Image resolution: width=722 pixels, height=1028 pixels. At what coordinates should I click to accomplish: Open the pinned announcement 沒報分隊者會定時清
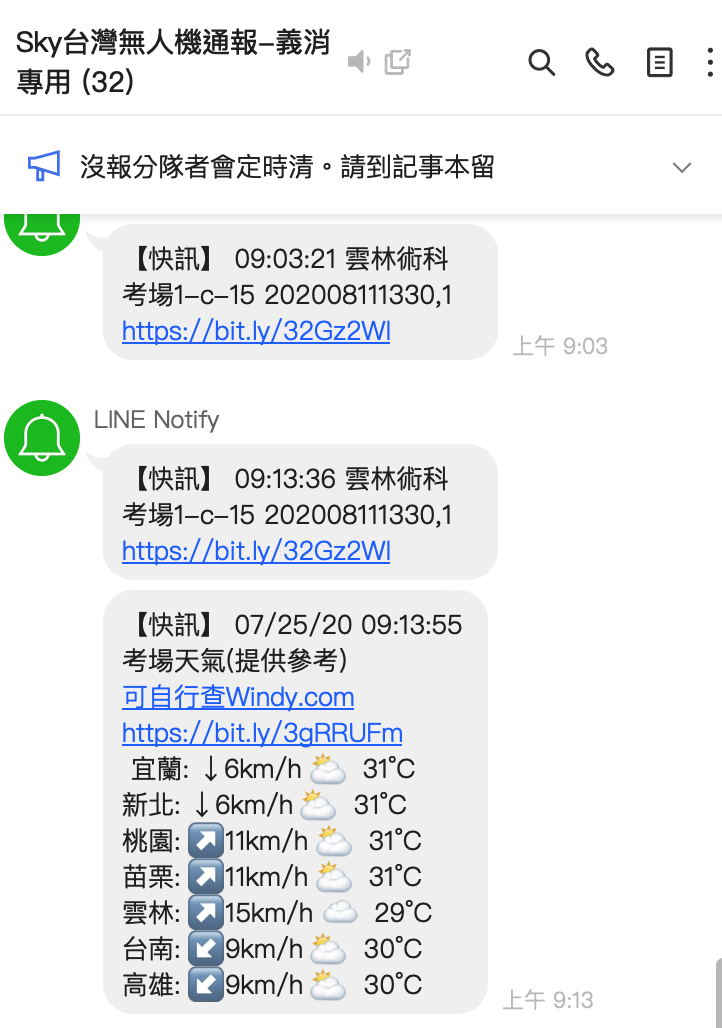pos(288,167)
